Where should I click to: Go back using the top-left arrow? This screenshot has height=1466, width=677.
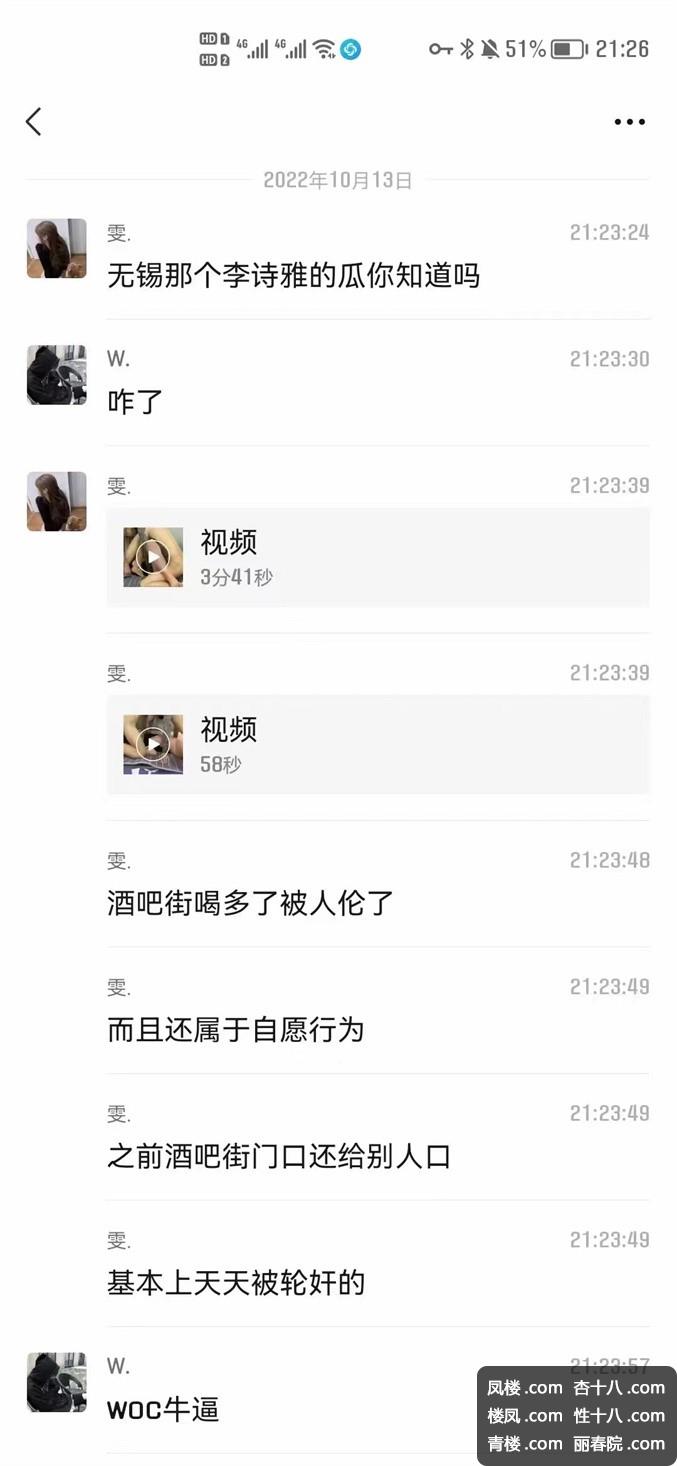34,122
